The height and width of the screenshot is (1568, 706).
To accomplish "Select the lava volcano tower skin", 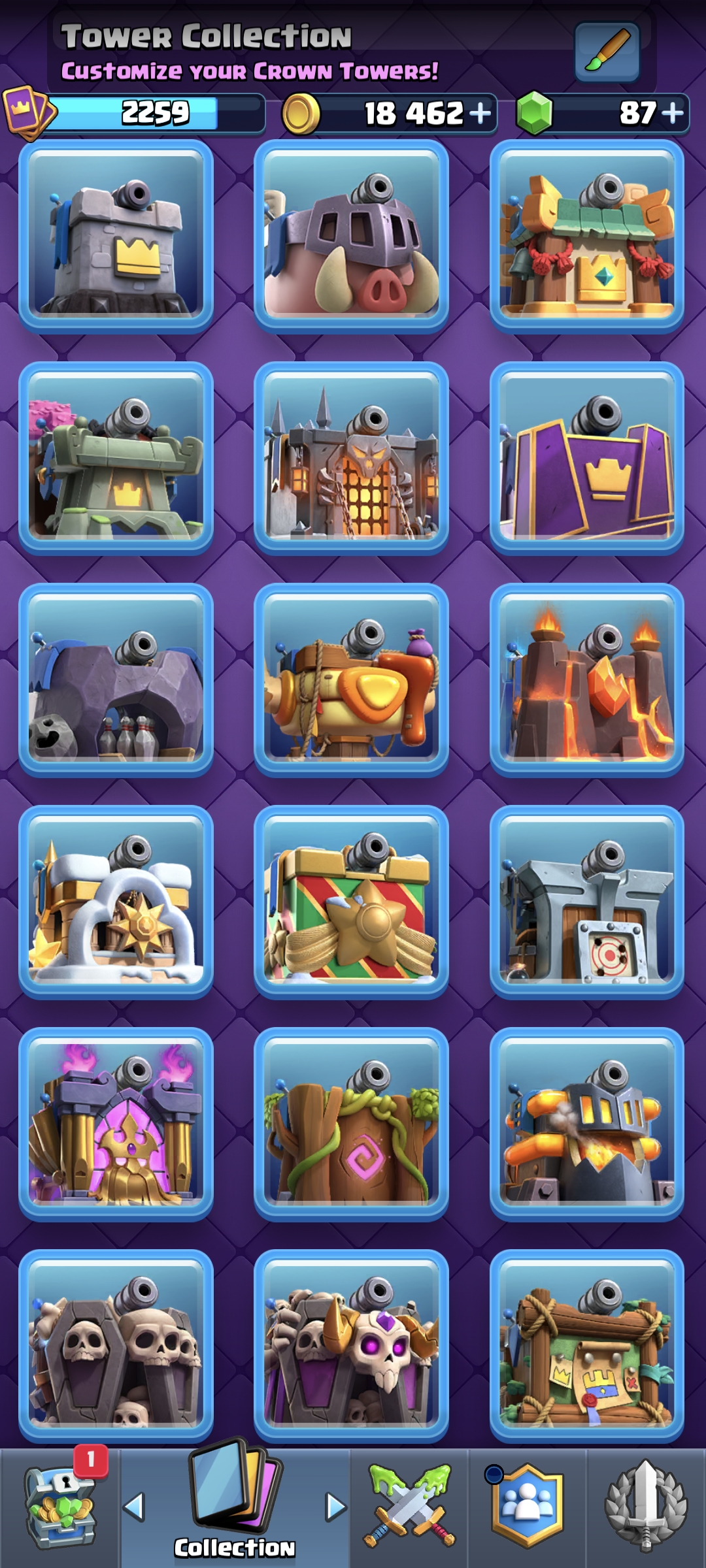I will [586, 680].
